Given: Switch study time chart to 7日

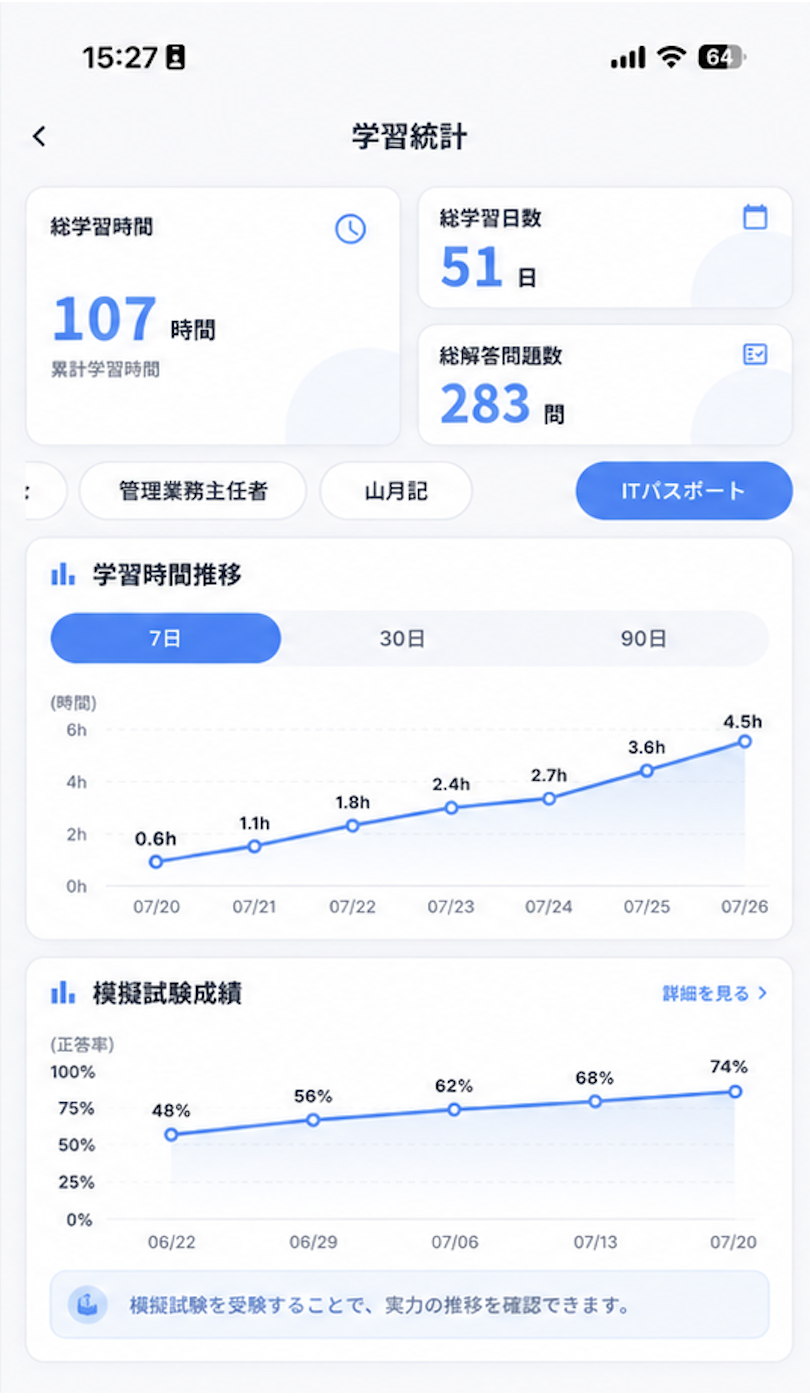Looking at the screenshot, I should 166,638.
